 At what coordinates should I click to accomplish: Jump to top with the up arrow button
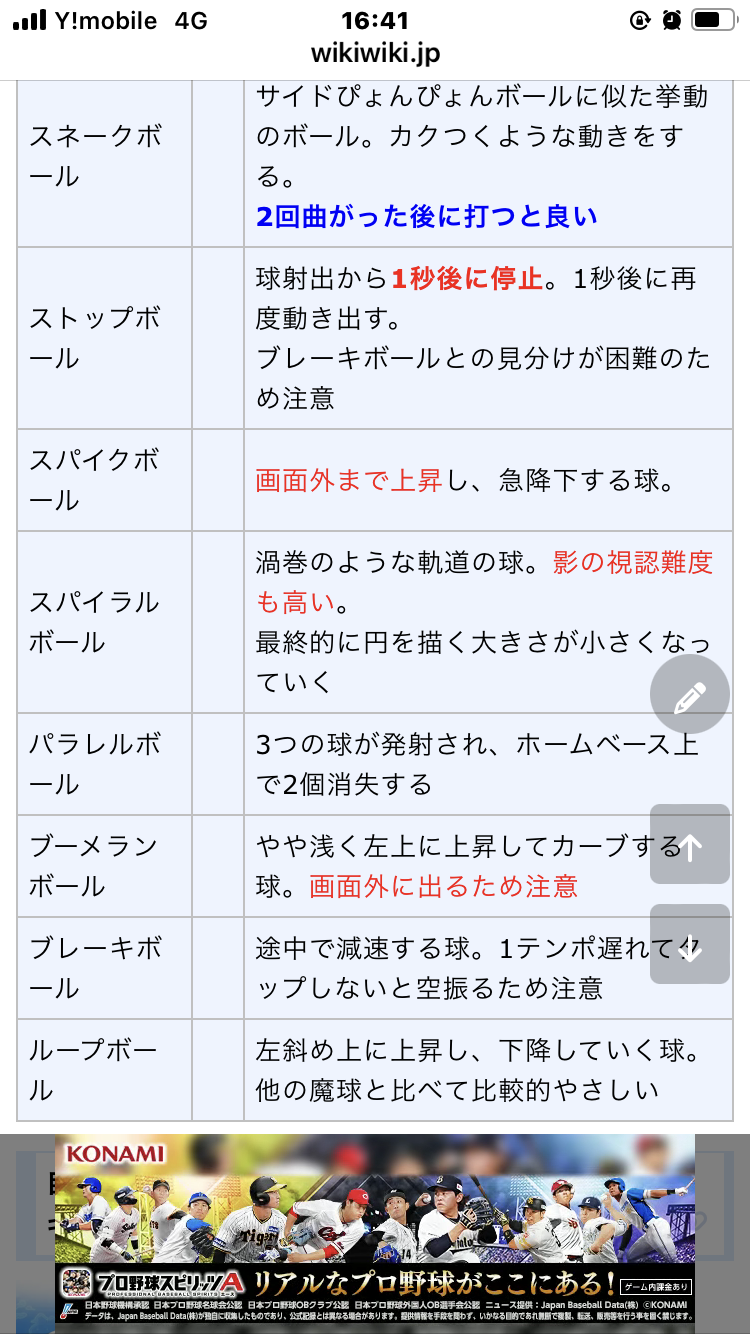[x=690, y=845]
